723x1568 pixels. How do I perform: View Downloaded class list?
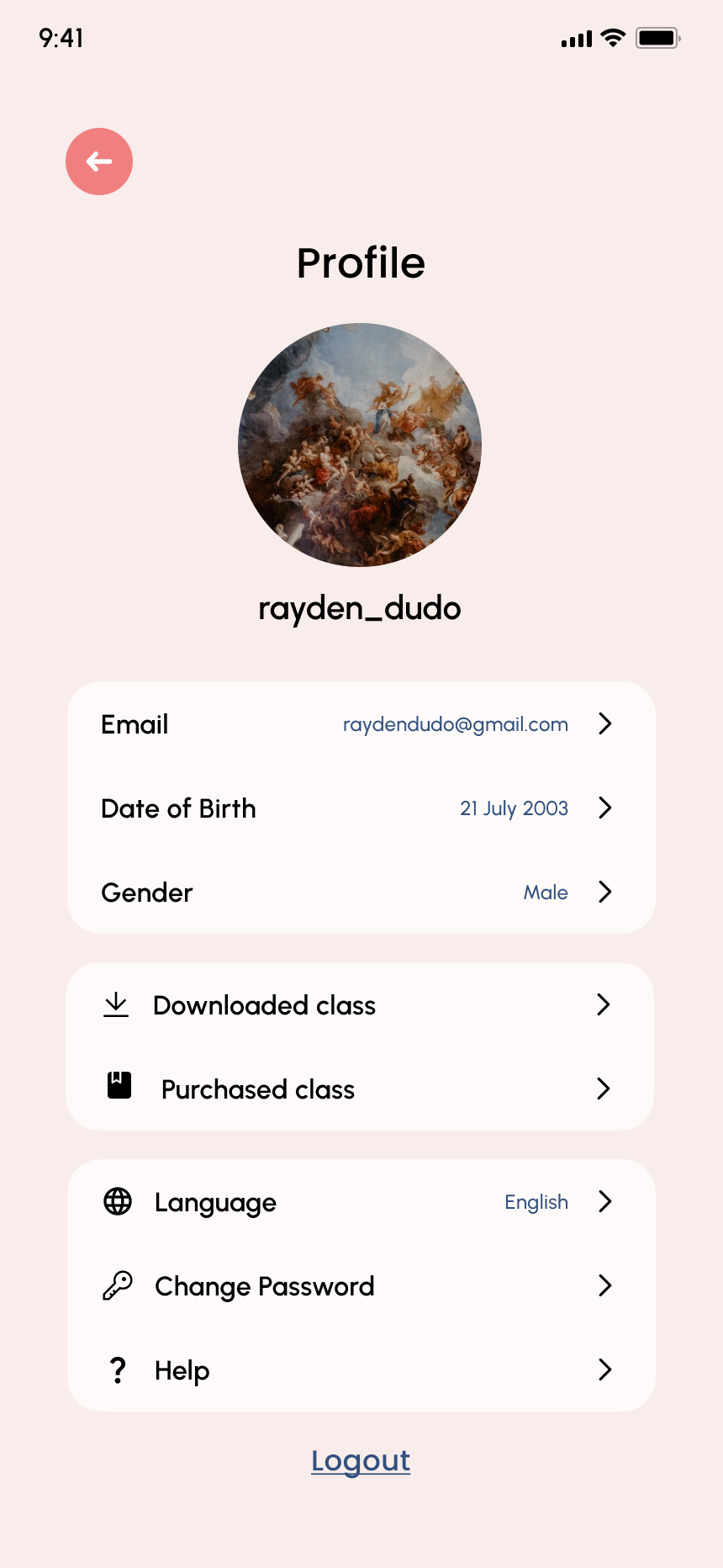361,1005
